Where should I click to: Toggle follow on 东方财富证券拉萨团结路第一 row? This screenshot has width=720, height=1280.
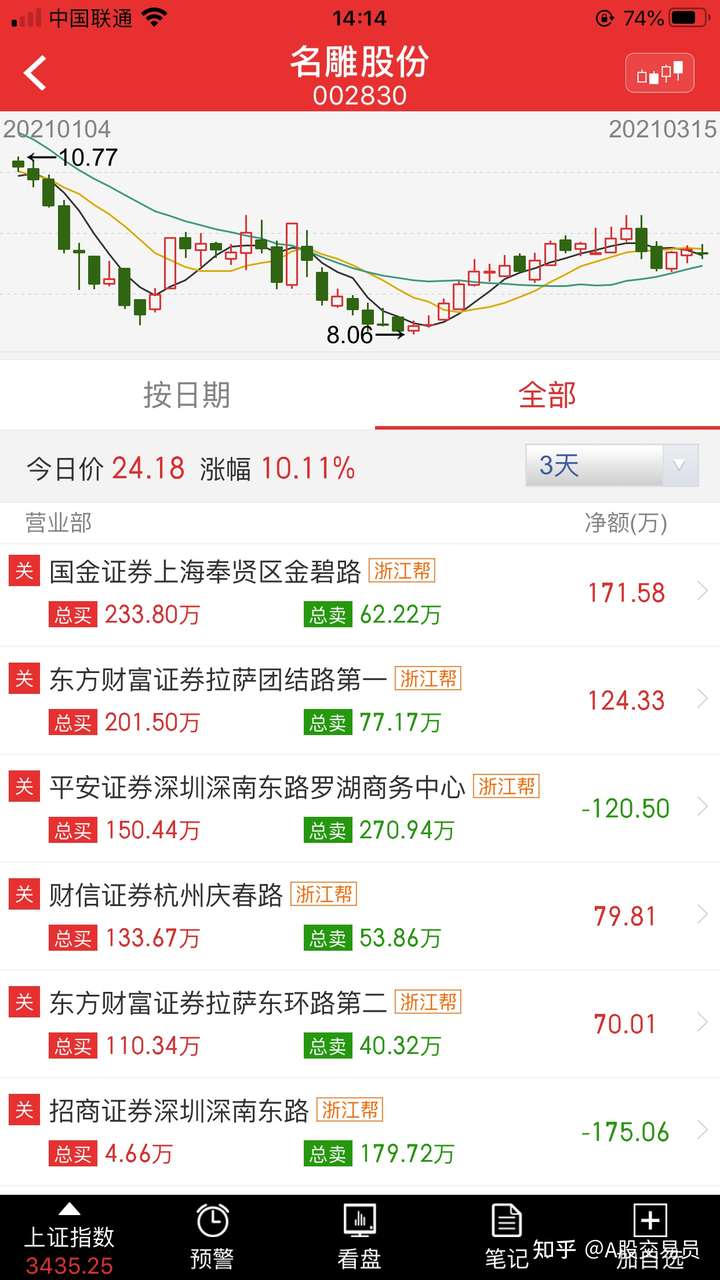24,678
